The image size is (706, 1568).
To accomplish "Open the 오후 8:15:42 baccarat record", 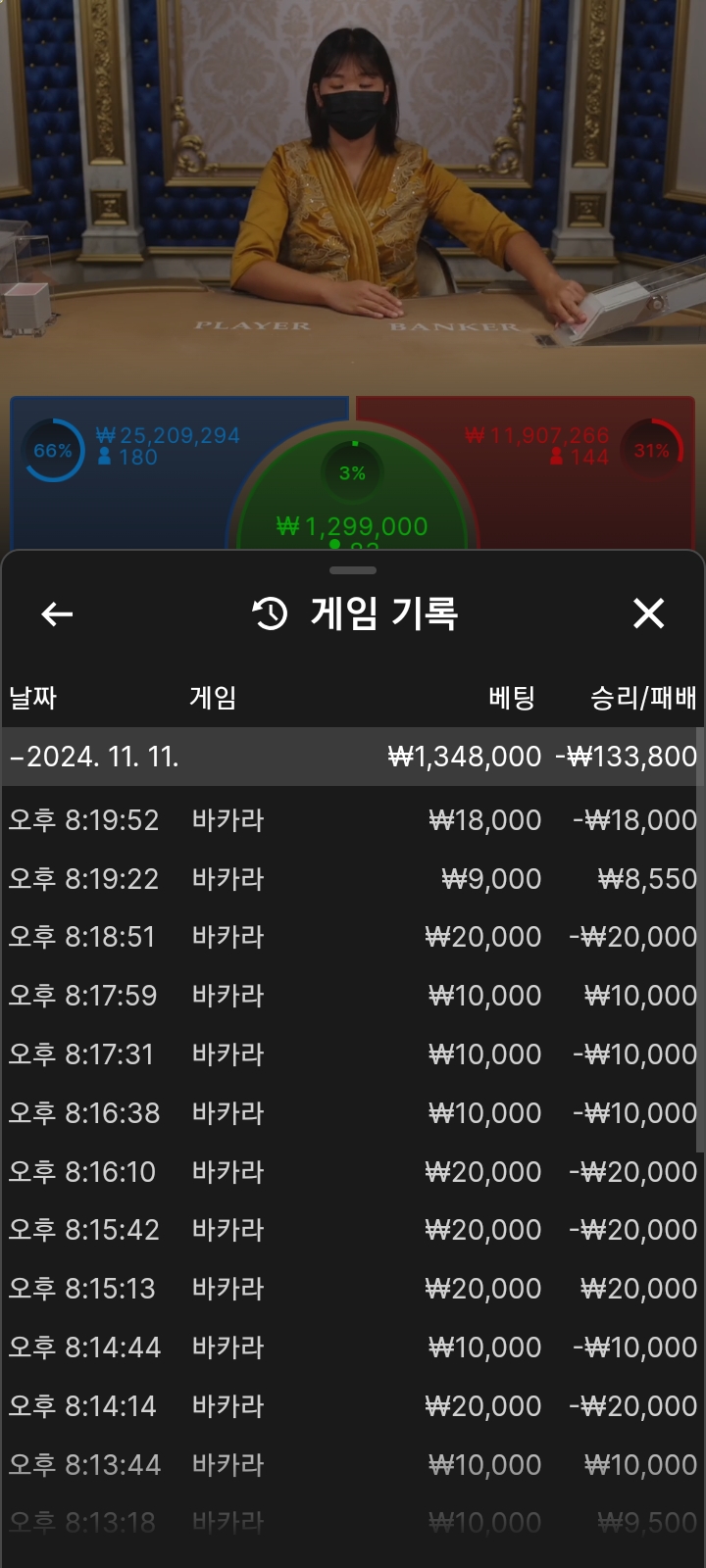I will (x=351, y=1230).
